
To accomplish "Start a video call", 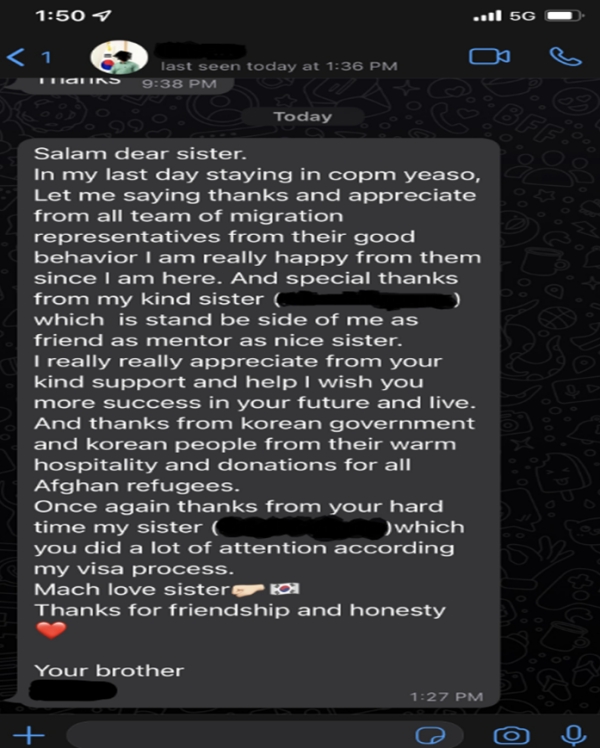I will click(489, 56).
